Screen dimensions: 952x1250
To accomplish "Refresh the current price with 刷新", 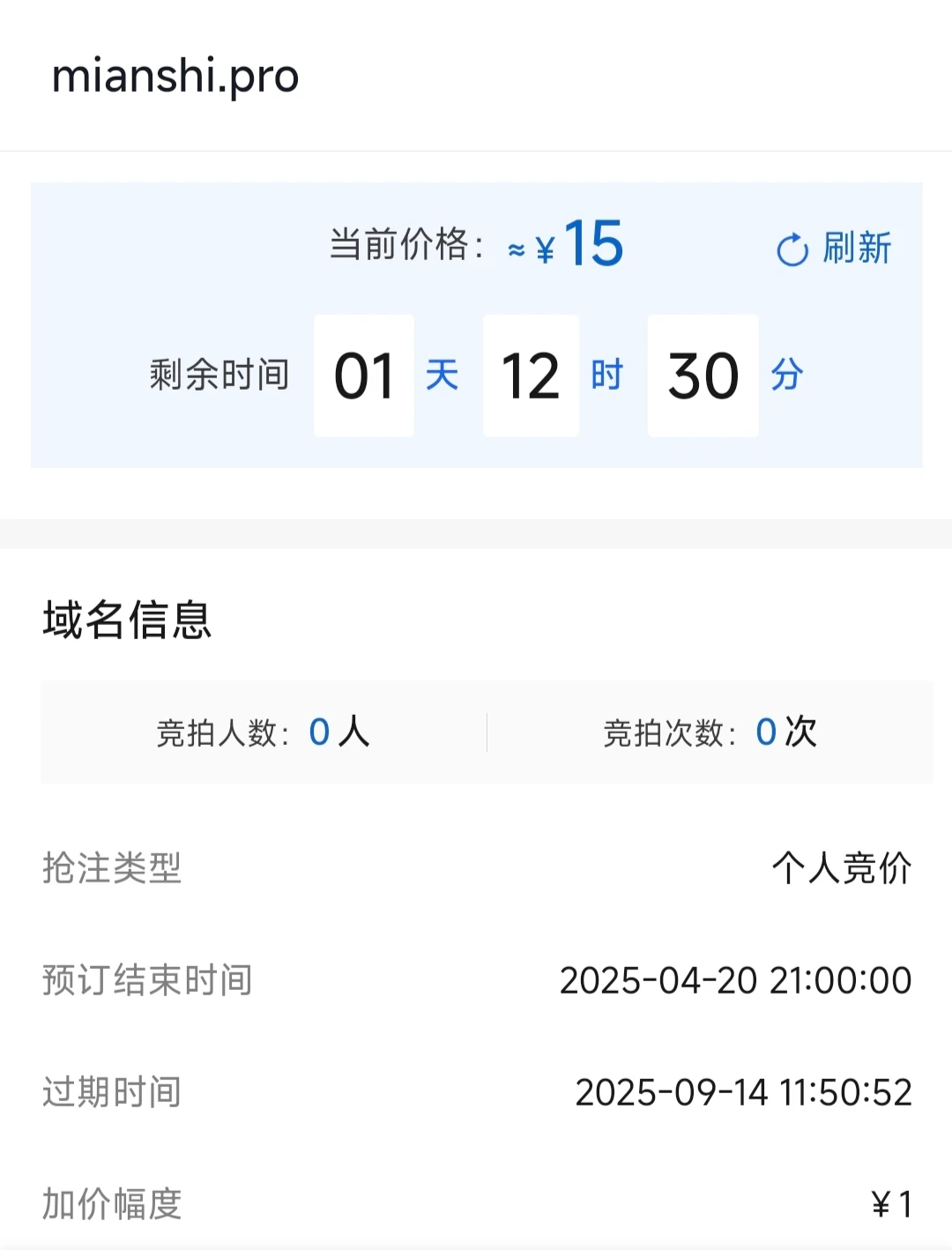I will [x=834, y=249].
